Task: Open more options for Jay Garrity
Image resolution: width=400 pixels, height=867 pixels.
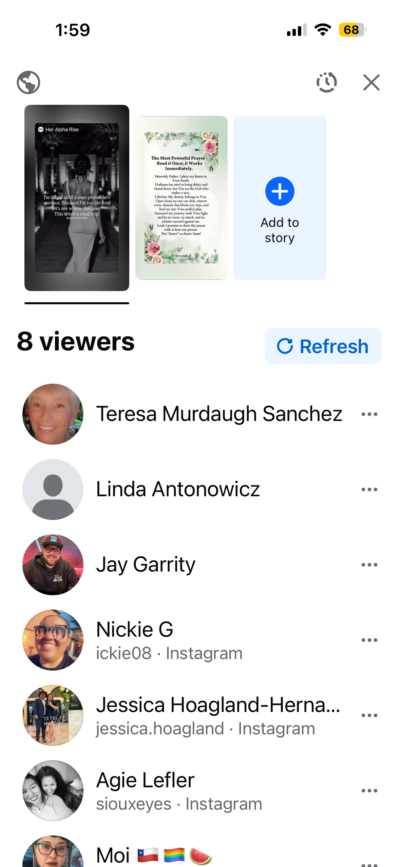Action: [x=369, y=565]
